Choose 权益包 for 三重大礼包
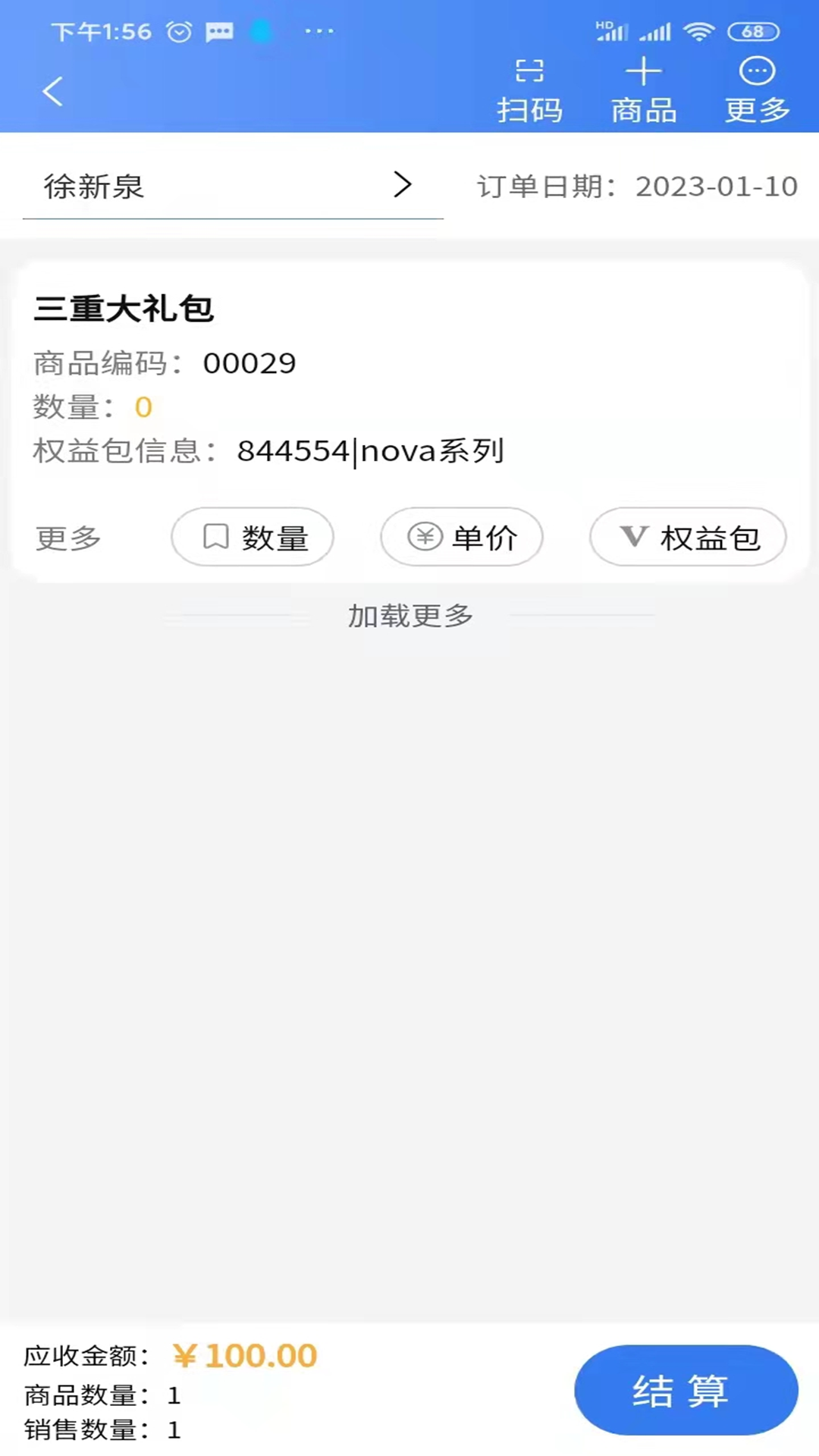The height and width of the screenshot is (1456, 819). (x=688, y=537)
